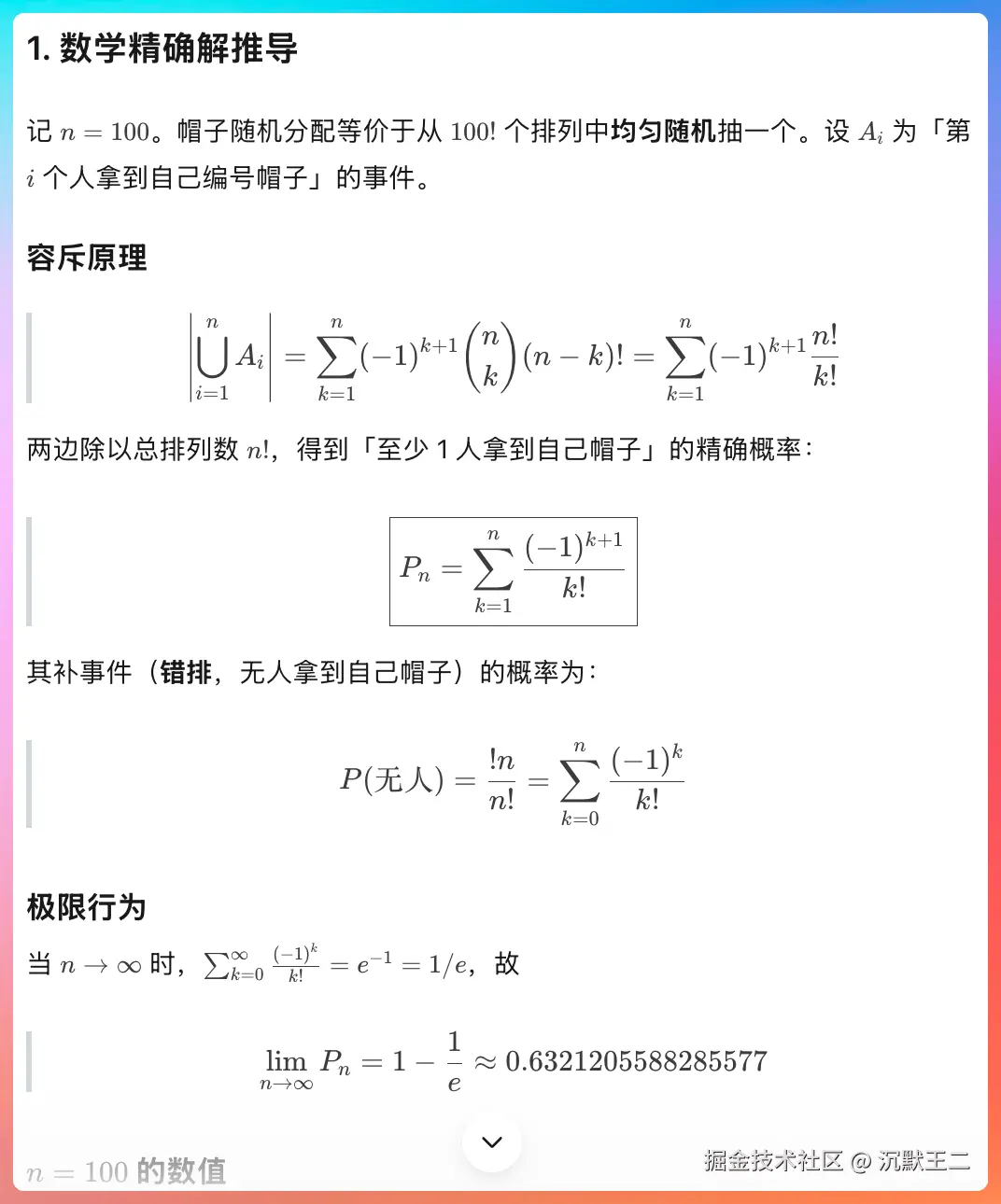This screenshot has height=1204, width=1001.
Task: Tap the down-chevron jump-to-bottom button
Action: coord(492,1141)
